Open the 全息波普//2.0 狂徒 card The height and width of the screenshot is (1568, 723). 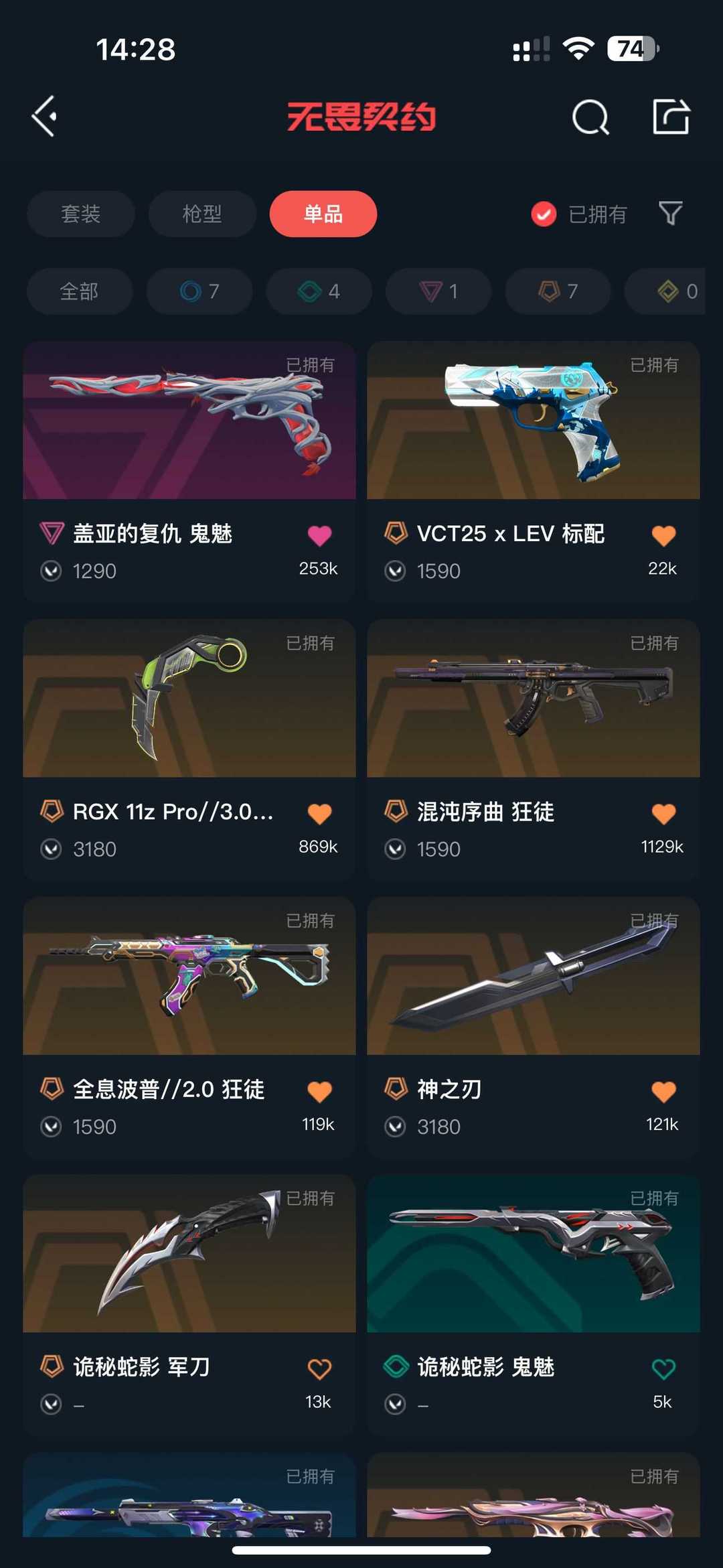pyautogui.click(x=189, y=1027)
